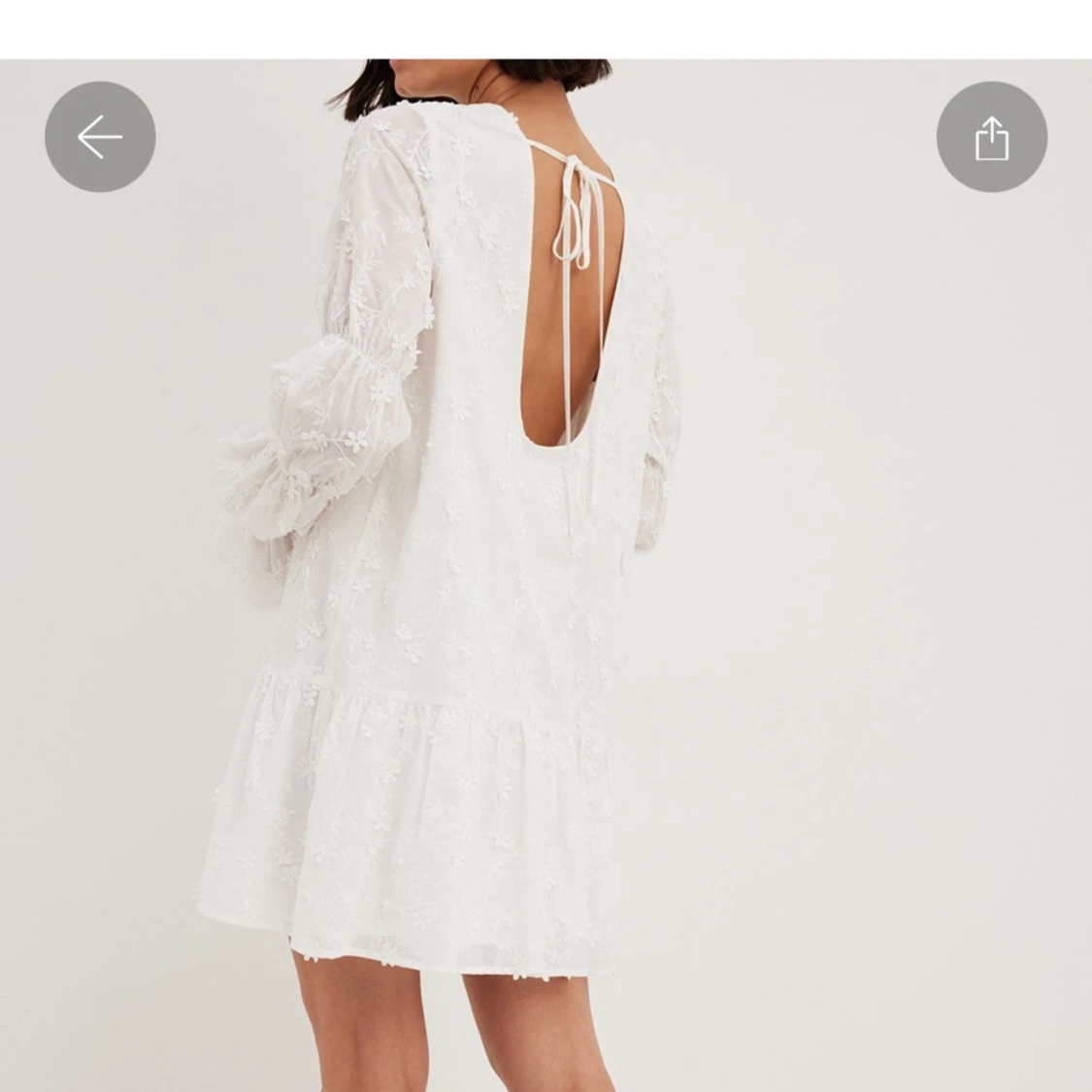Go back using the arrow button
The width and height of the screenshot is (1092, 1092).
coord(100,137)
